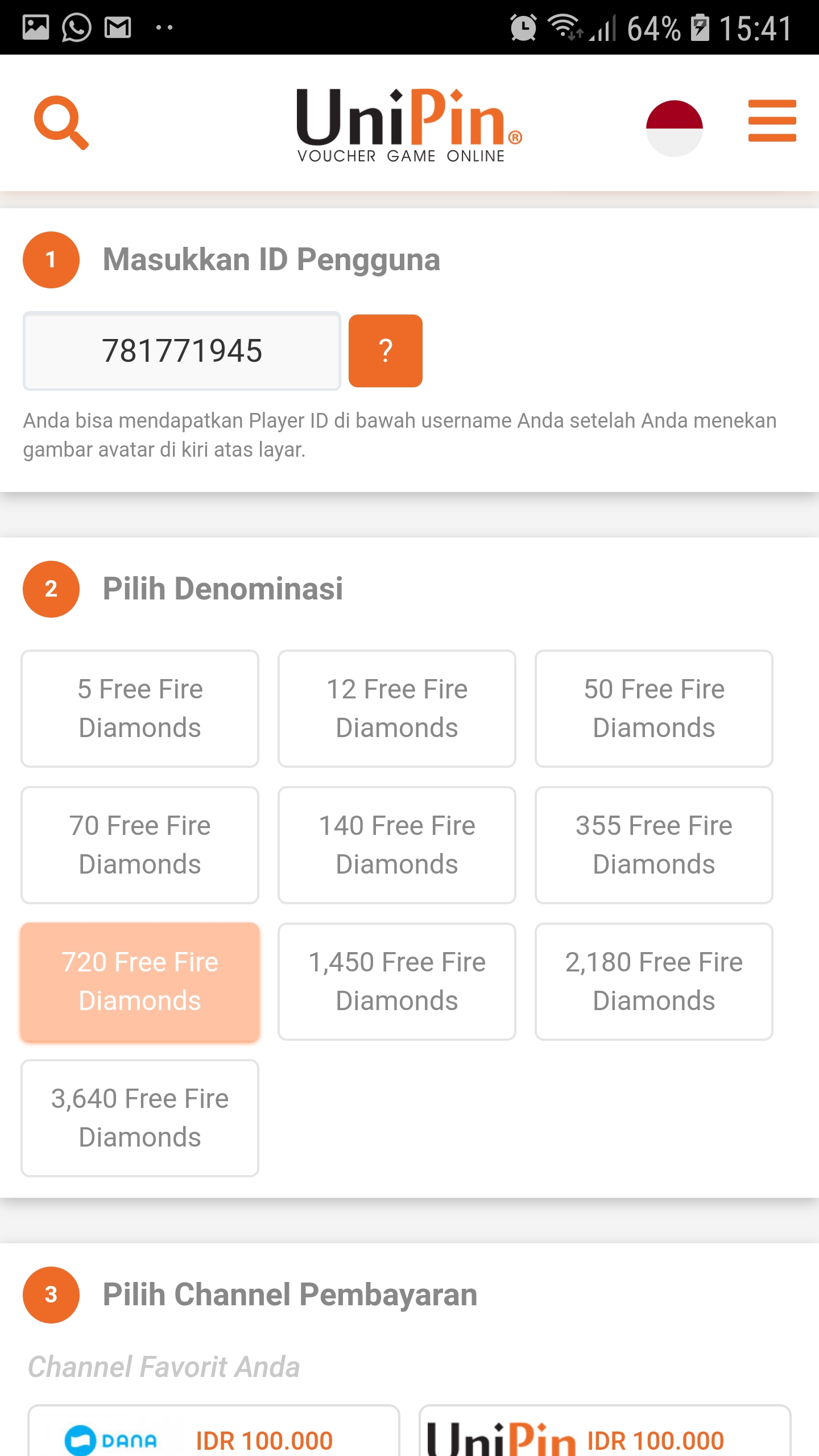Choose the 2,180 Free Fire Diamonds denomination
Screen dimensions: 819x1456
pos(653,981)
